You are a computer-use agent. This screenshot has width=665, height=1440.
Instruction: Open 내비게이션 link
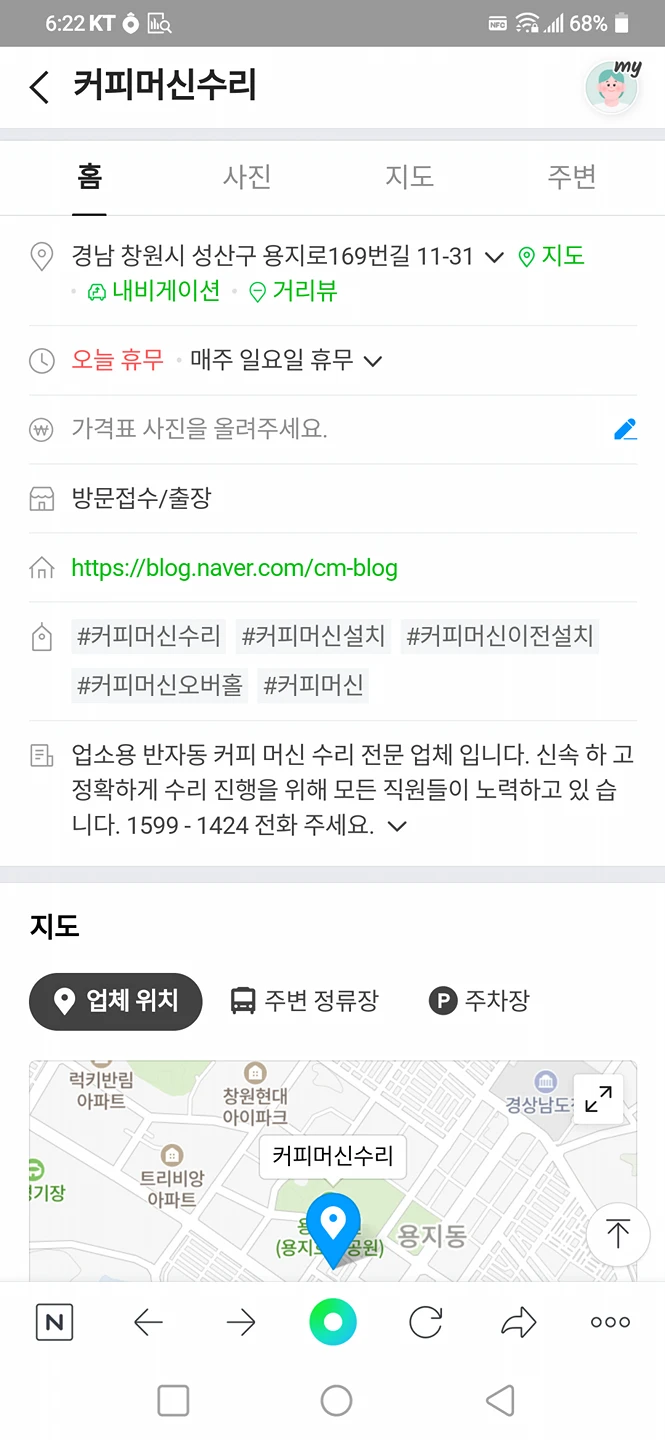click(x=154, y=291)
